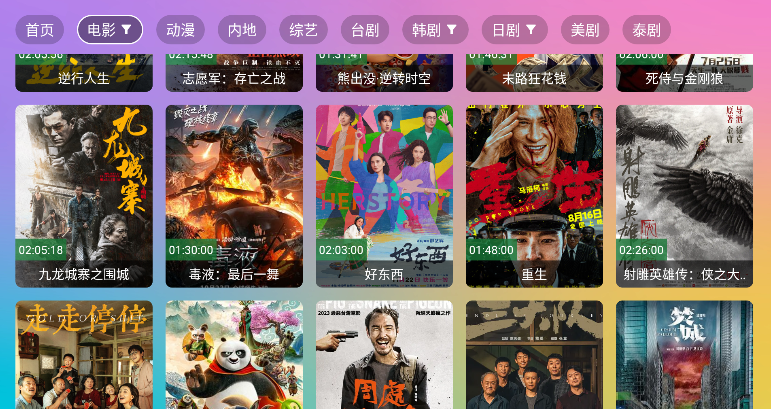Viewport: 771px width, 409px height.
Task: Select the 内地 tab
Action: tap(242, 30)
